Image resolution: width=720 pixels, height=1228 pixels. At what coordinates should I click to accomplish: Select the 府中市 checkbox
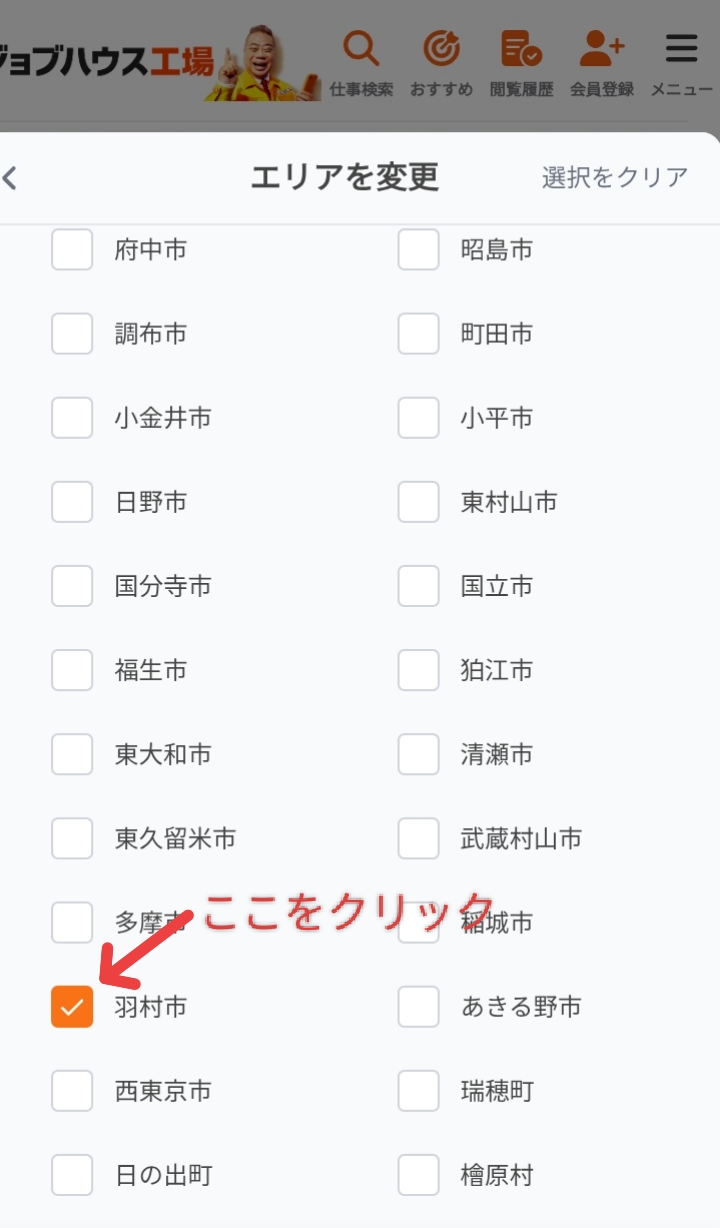[72, 249]
